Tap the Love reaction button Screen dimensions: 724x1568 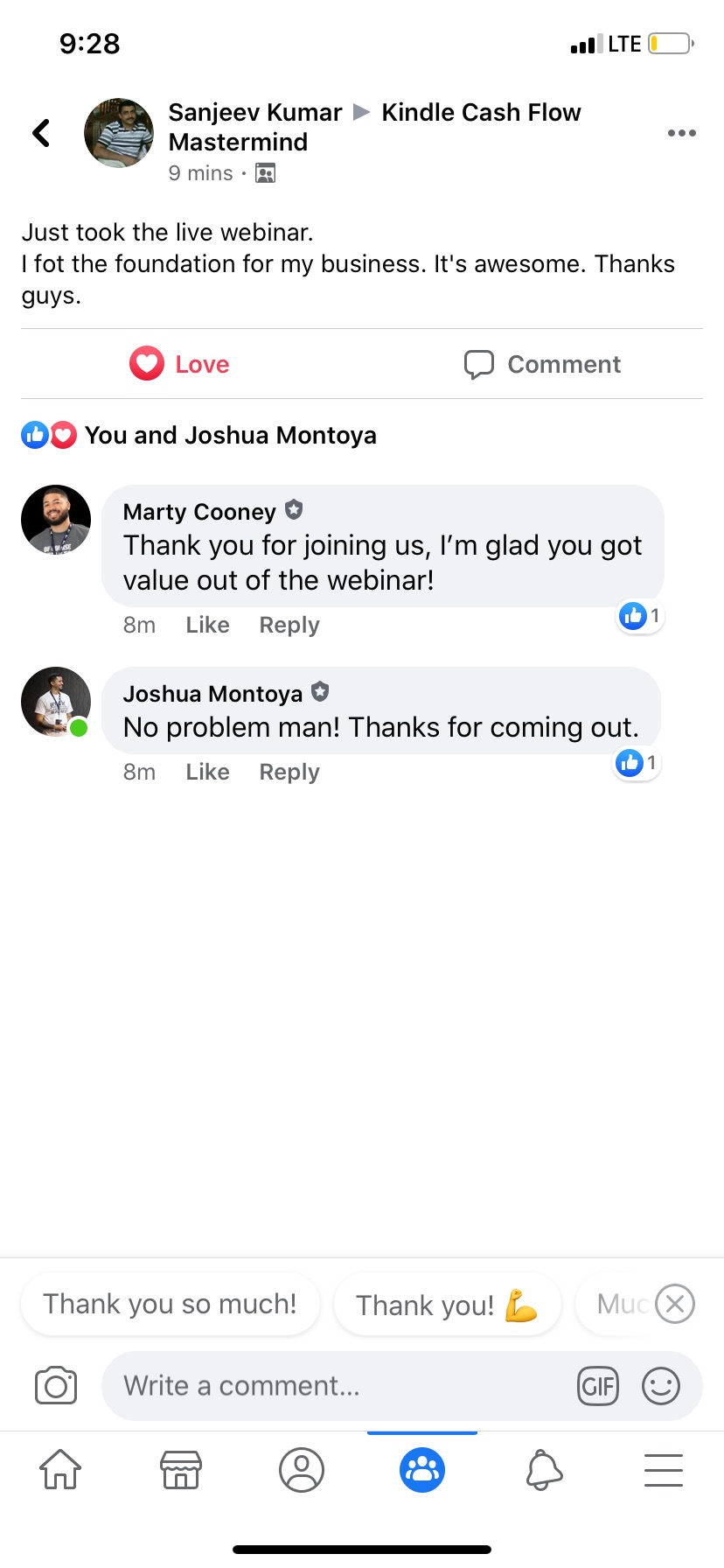pyautogui.click(x=180, y=364)
